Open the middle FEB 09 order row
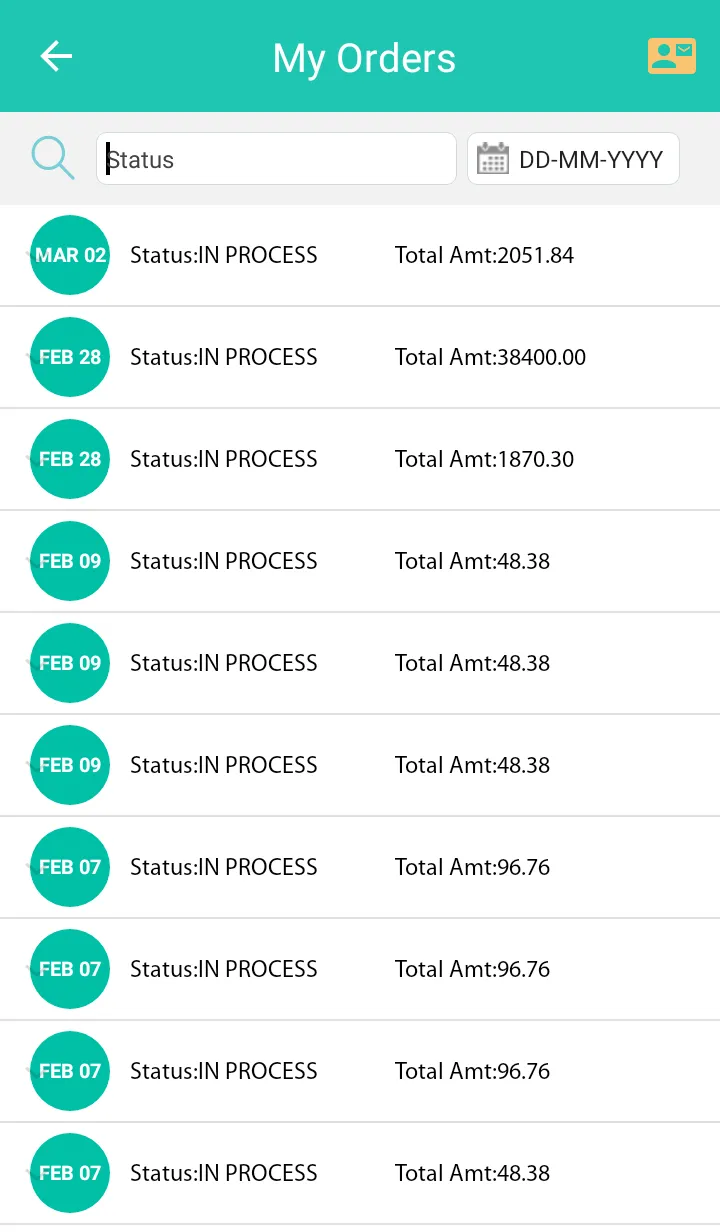The height and width of the screenshot is (1232, 720). click(360, 663)
